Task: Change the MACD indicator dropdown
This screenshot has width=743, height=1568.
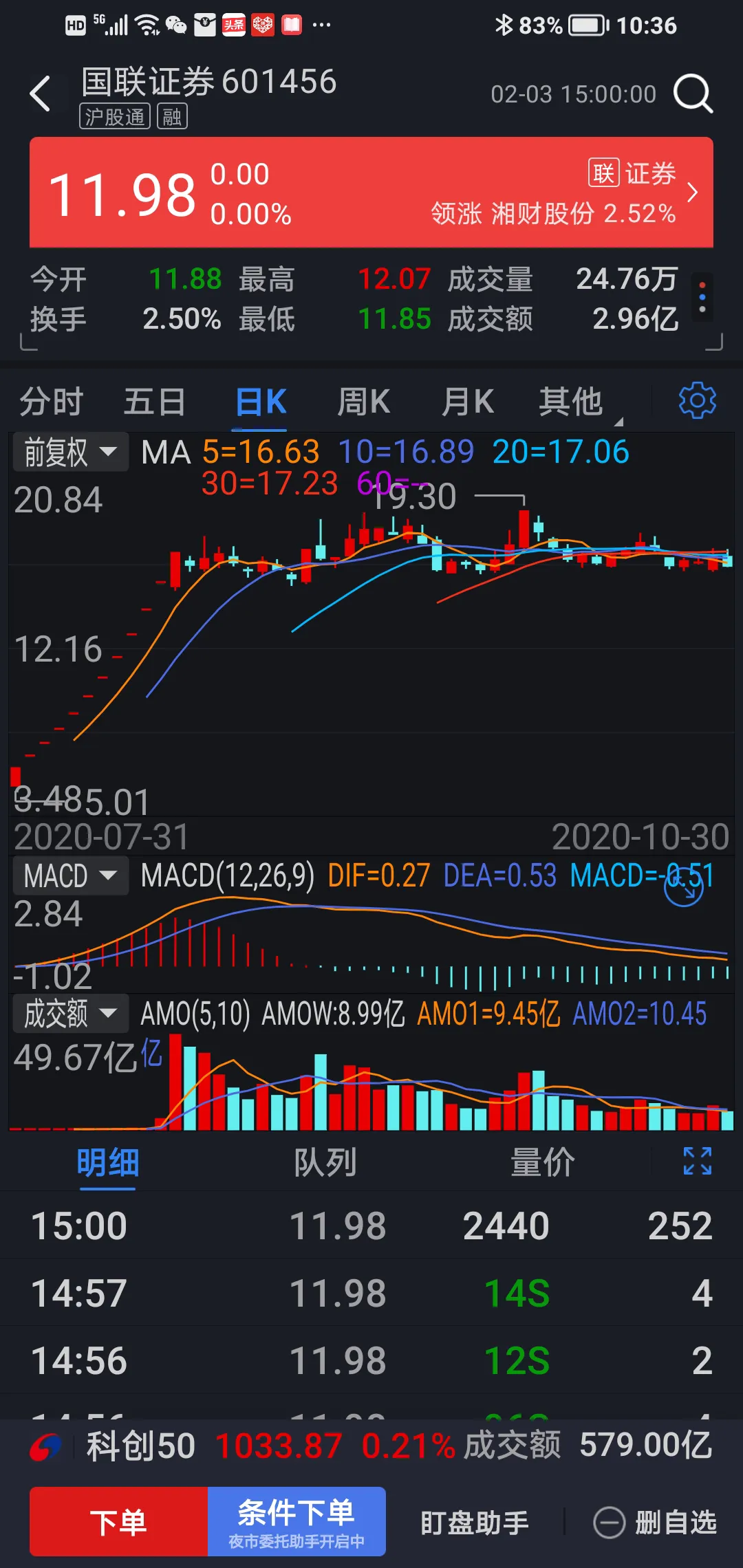Action: click(x=70, y=876)
